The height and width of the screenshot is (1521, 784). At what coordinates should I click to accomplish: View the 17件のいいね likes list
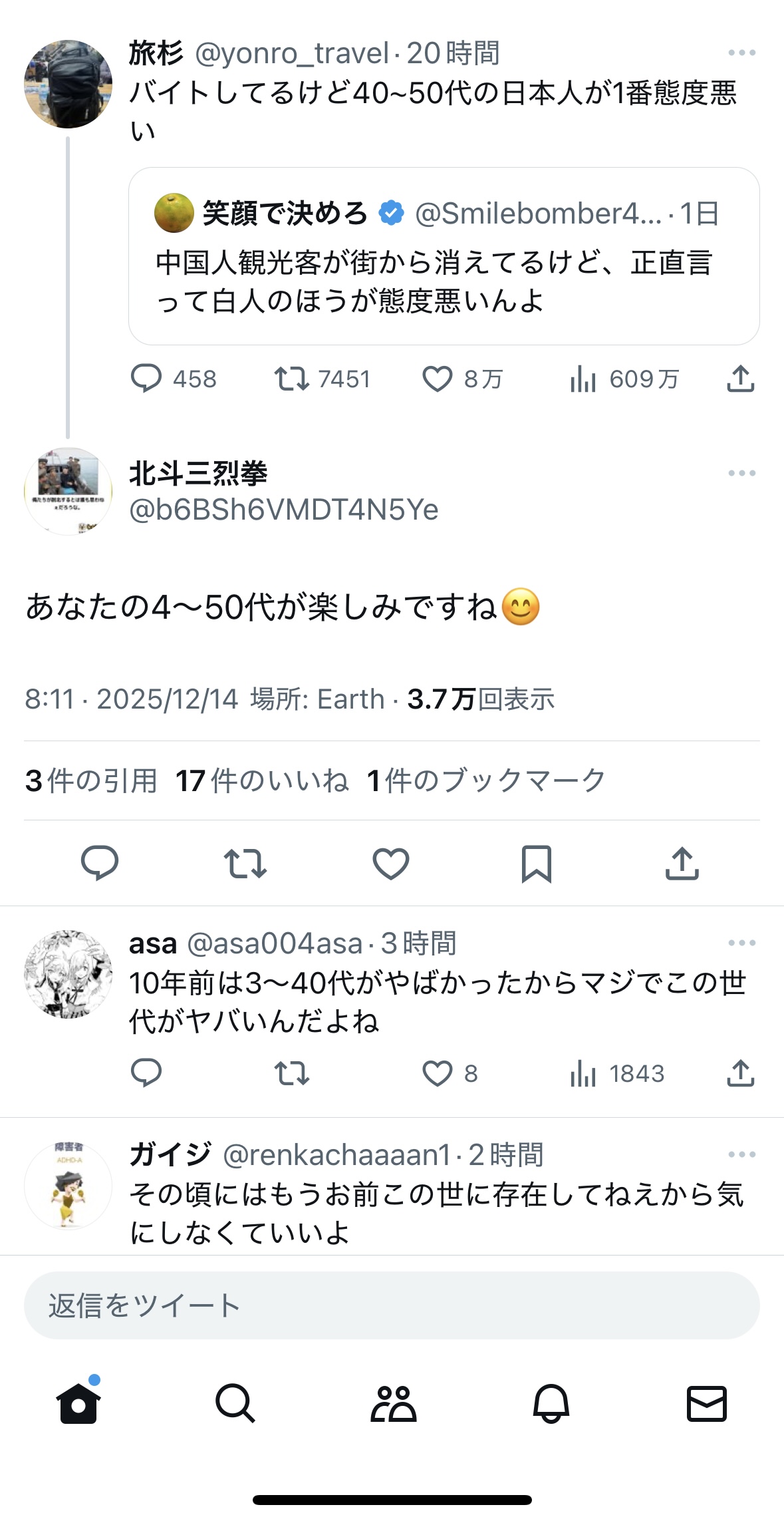tap(262, 780)
